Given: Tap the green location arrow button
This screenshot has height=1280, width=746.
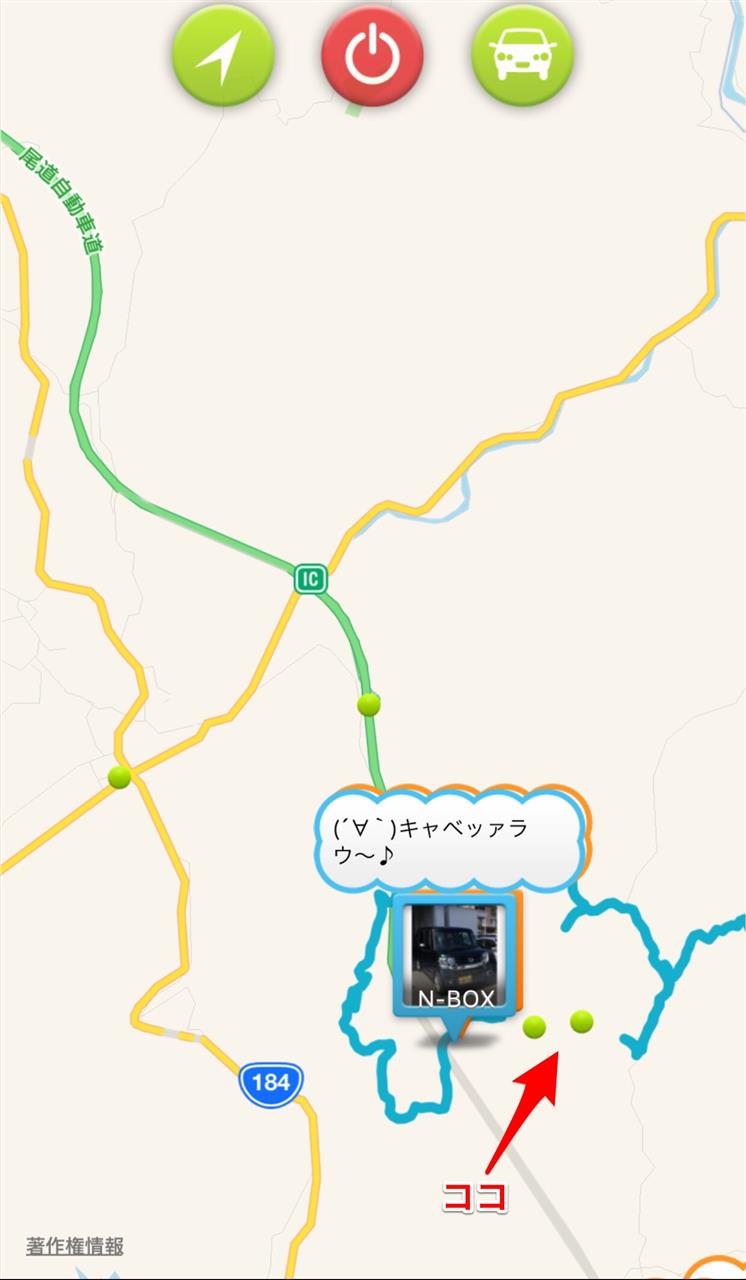Looking at the screenshot, I should (x=223, y=55).
